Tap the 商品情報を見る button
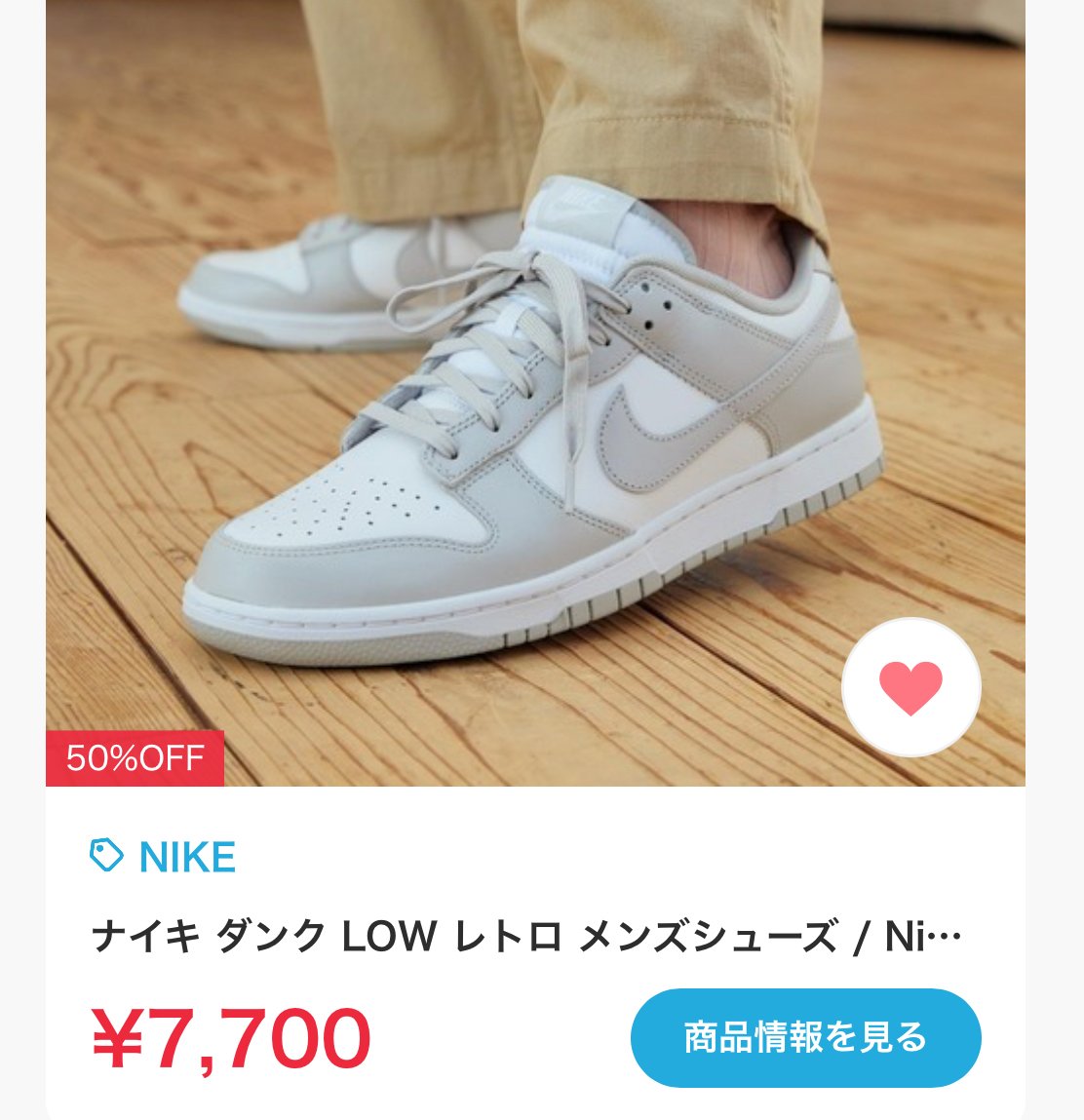 (x=805, y=1037)
